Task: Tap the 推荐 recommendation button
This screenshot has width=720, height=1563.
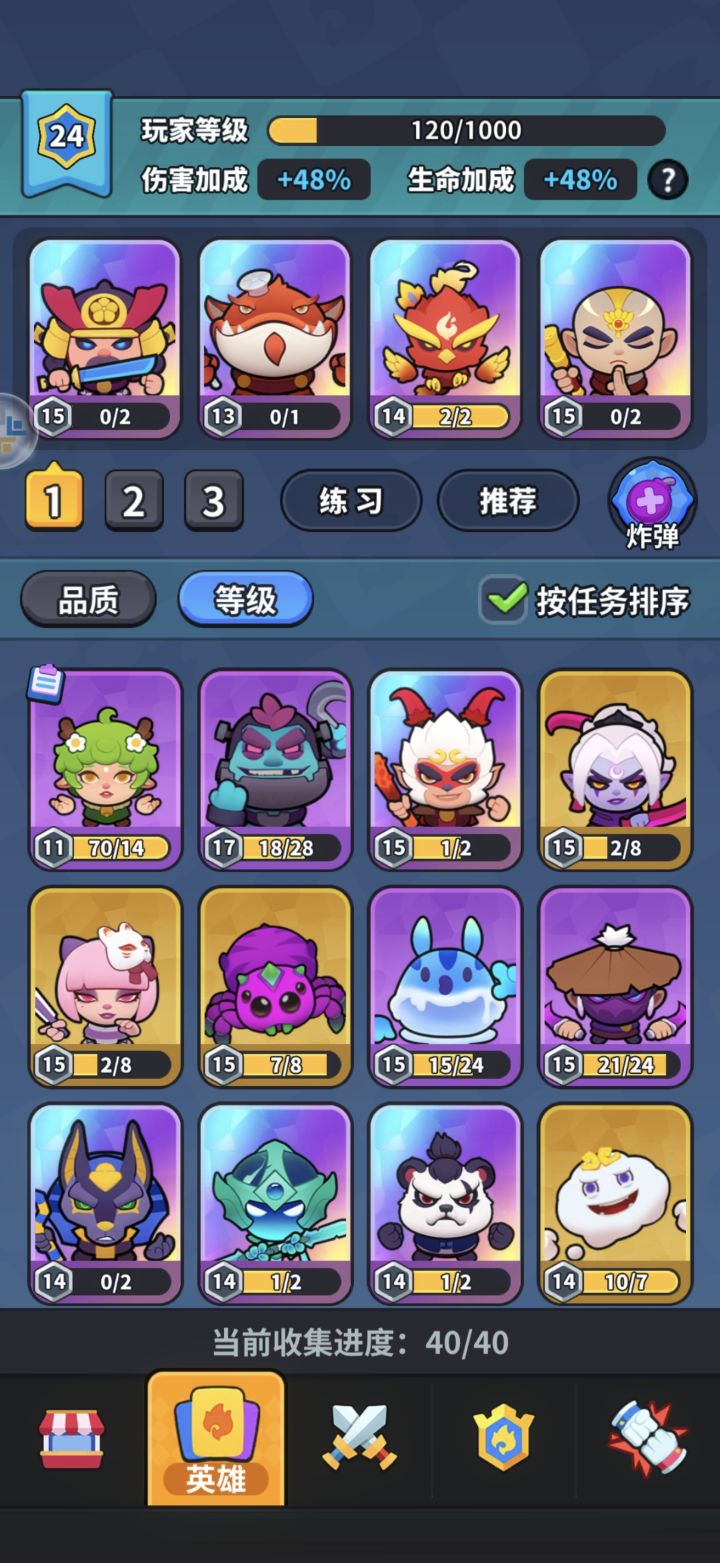Action: 508,500
